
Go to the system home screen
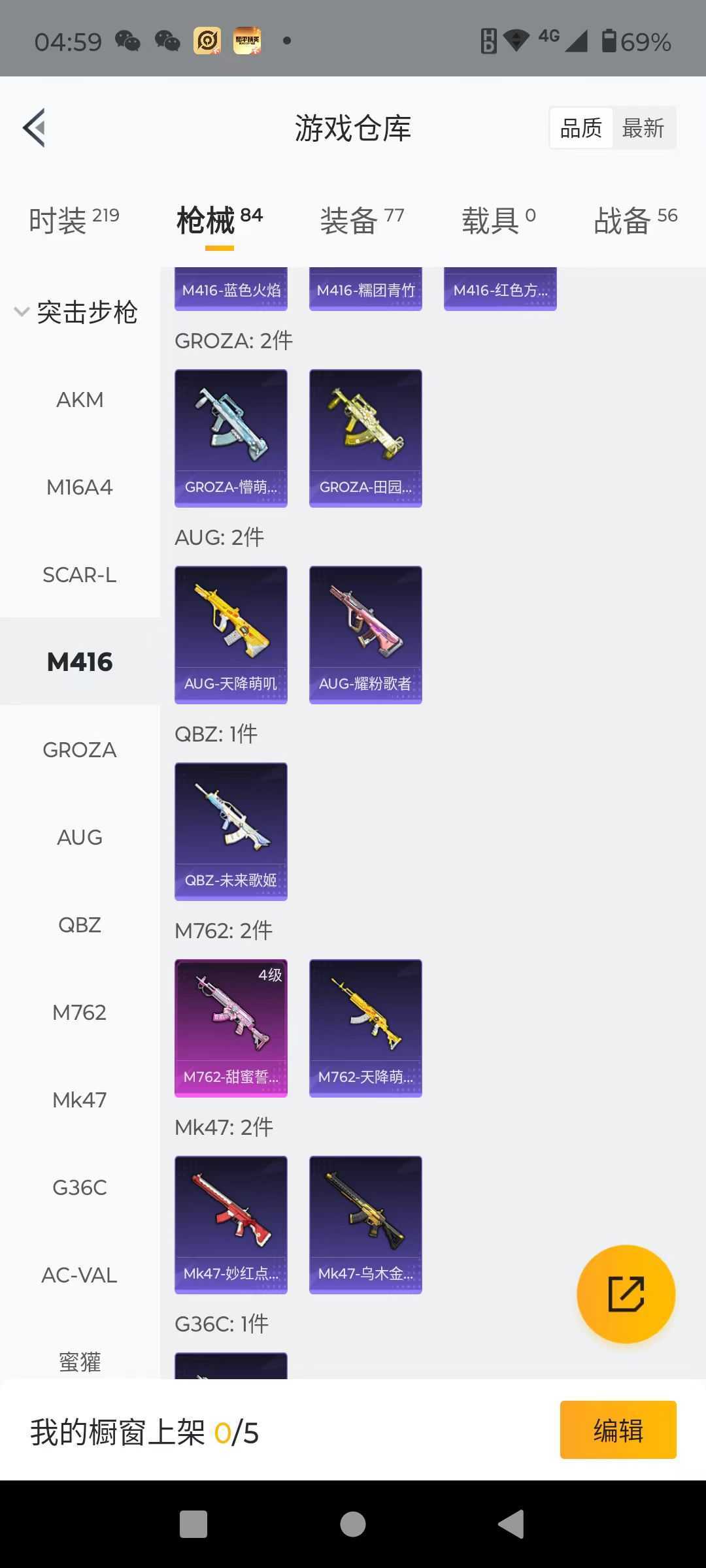pyautogui.click(x=353, y=1524)
